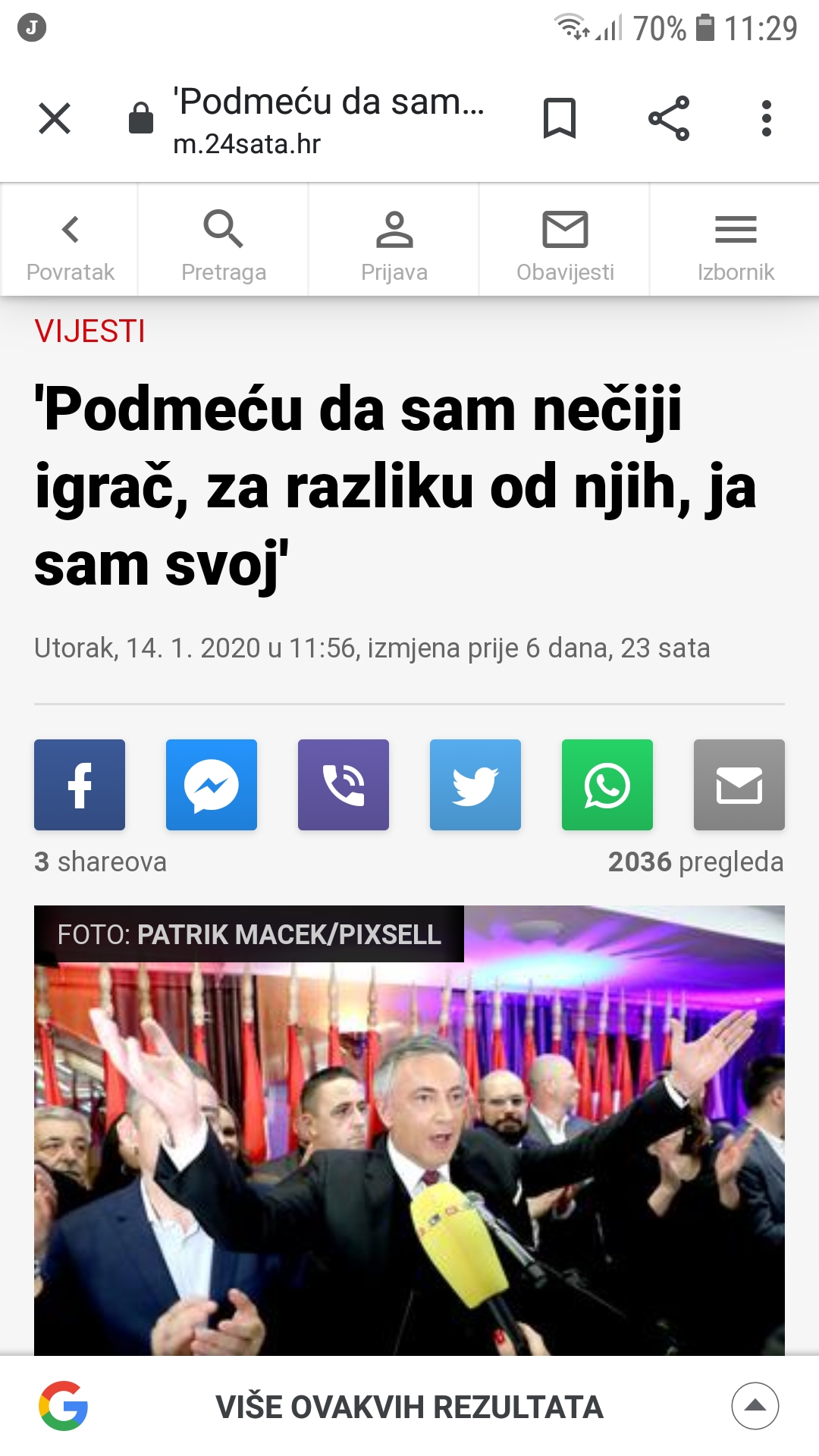Open Obavijesti notifications
The image size is (819, 1456).
[565, 241]
